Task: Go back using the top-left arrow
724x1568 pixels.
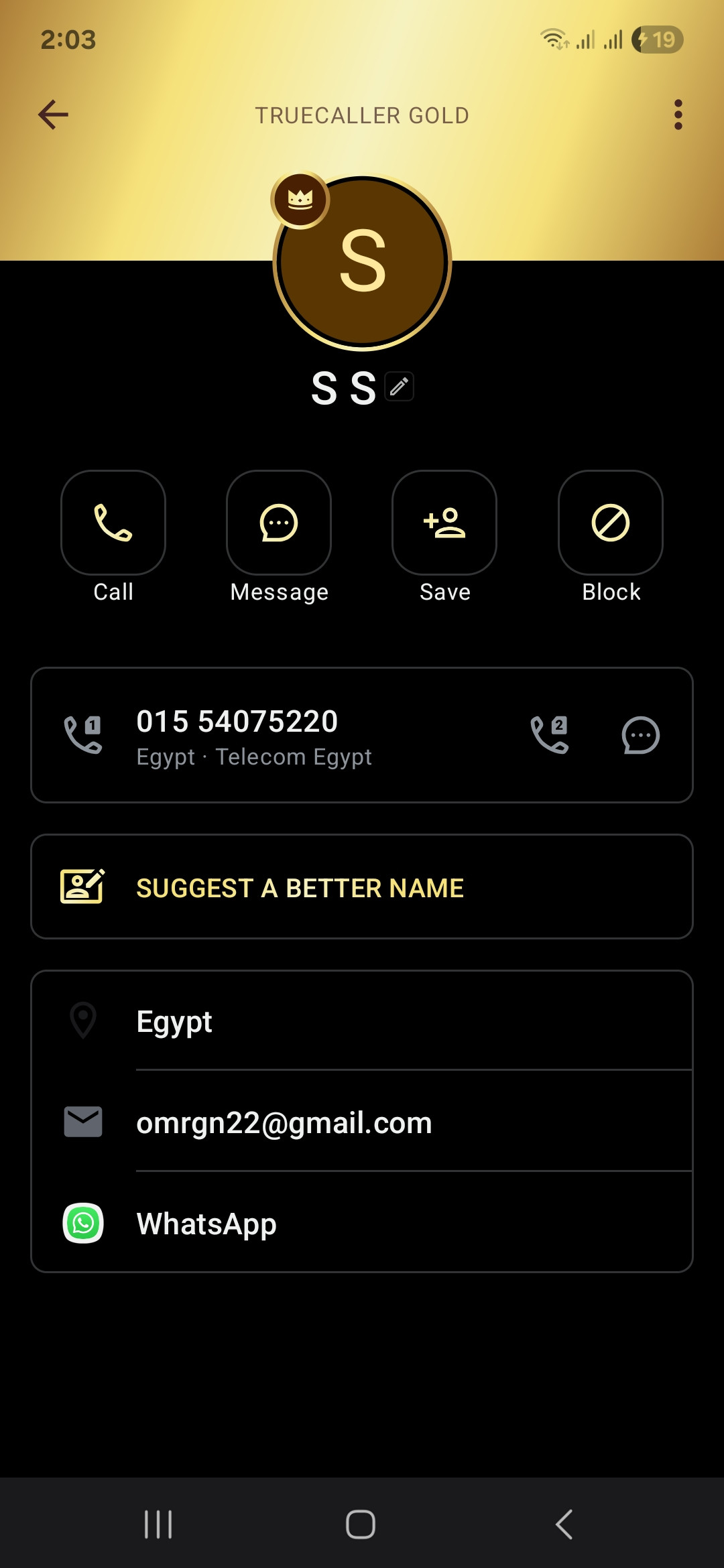Action: click(54, 115)
